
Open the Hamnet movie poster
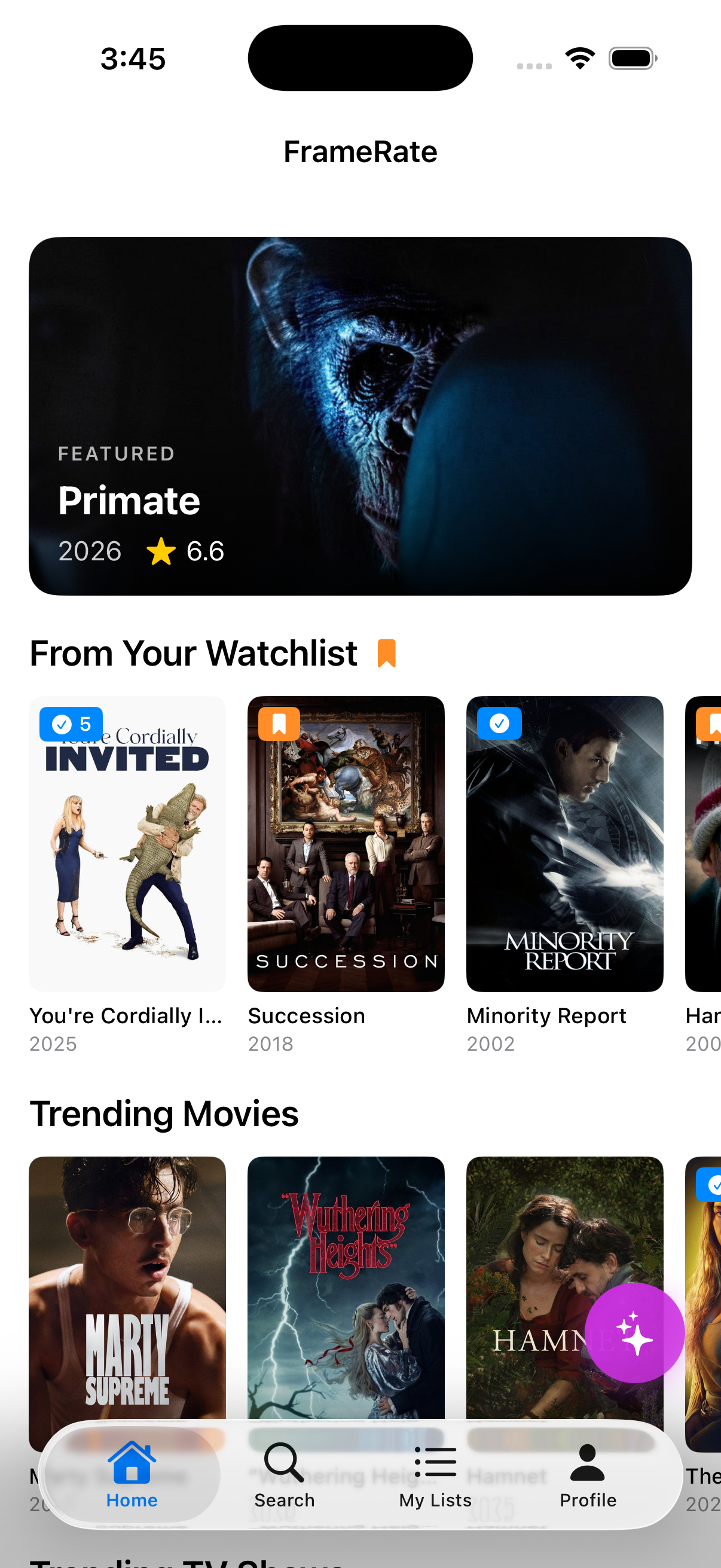click(523, 1266)
